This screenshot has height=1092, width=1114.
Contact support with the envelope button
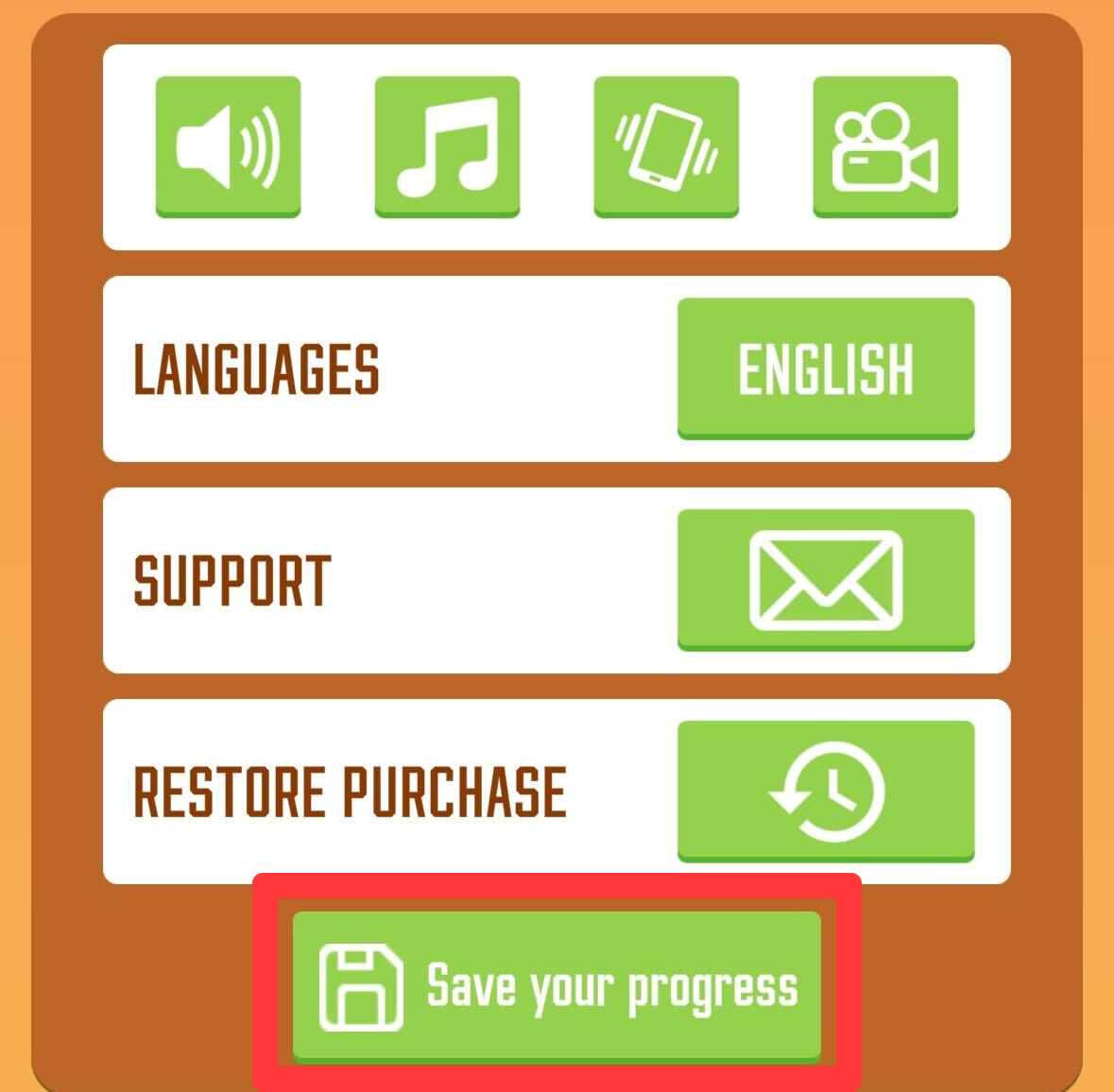825,579
